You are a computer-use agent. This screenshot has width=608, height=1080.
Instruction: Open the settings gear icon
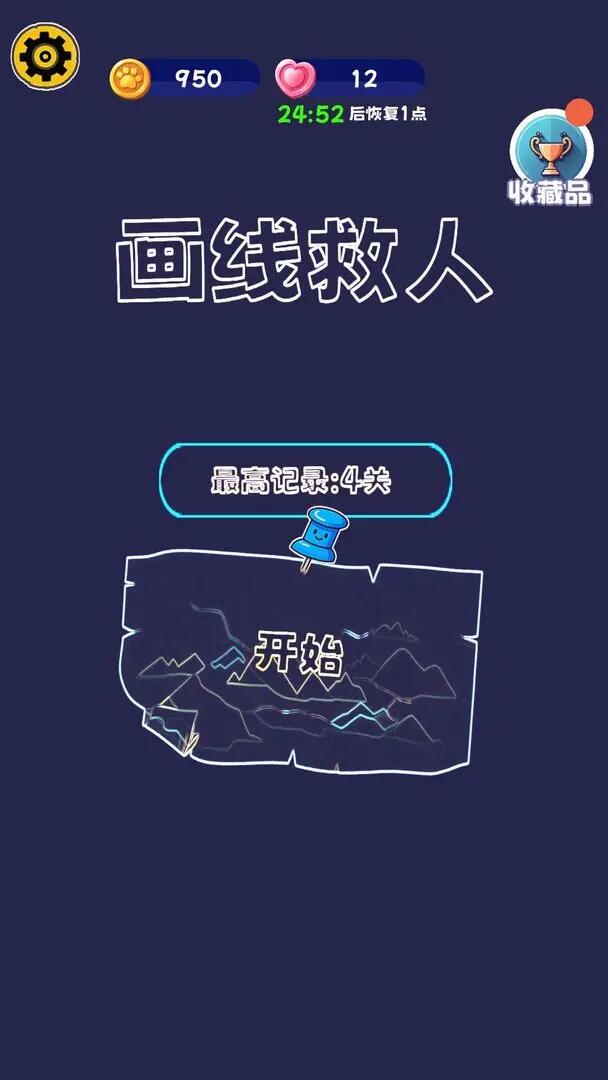tap(44, 56)
